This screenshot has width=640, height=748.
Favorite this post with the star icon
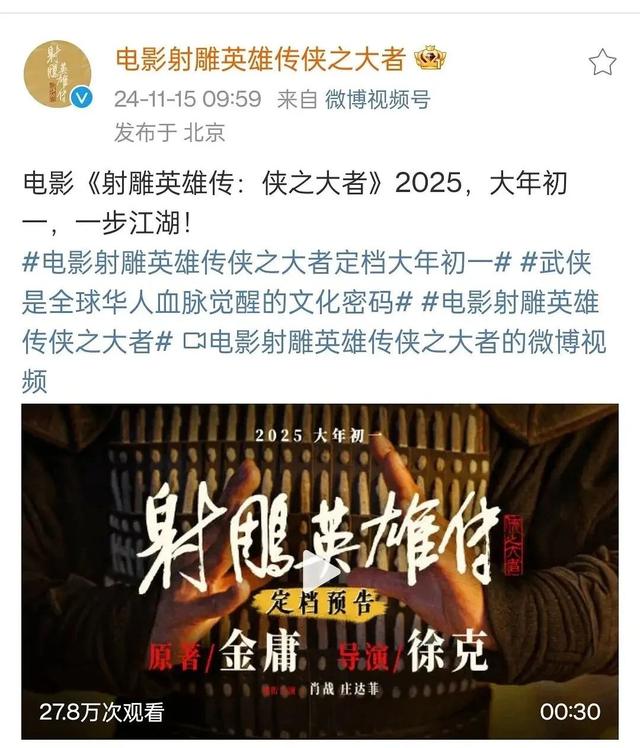pyautogui.click(x=602, y=63)
